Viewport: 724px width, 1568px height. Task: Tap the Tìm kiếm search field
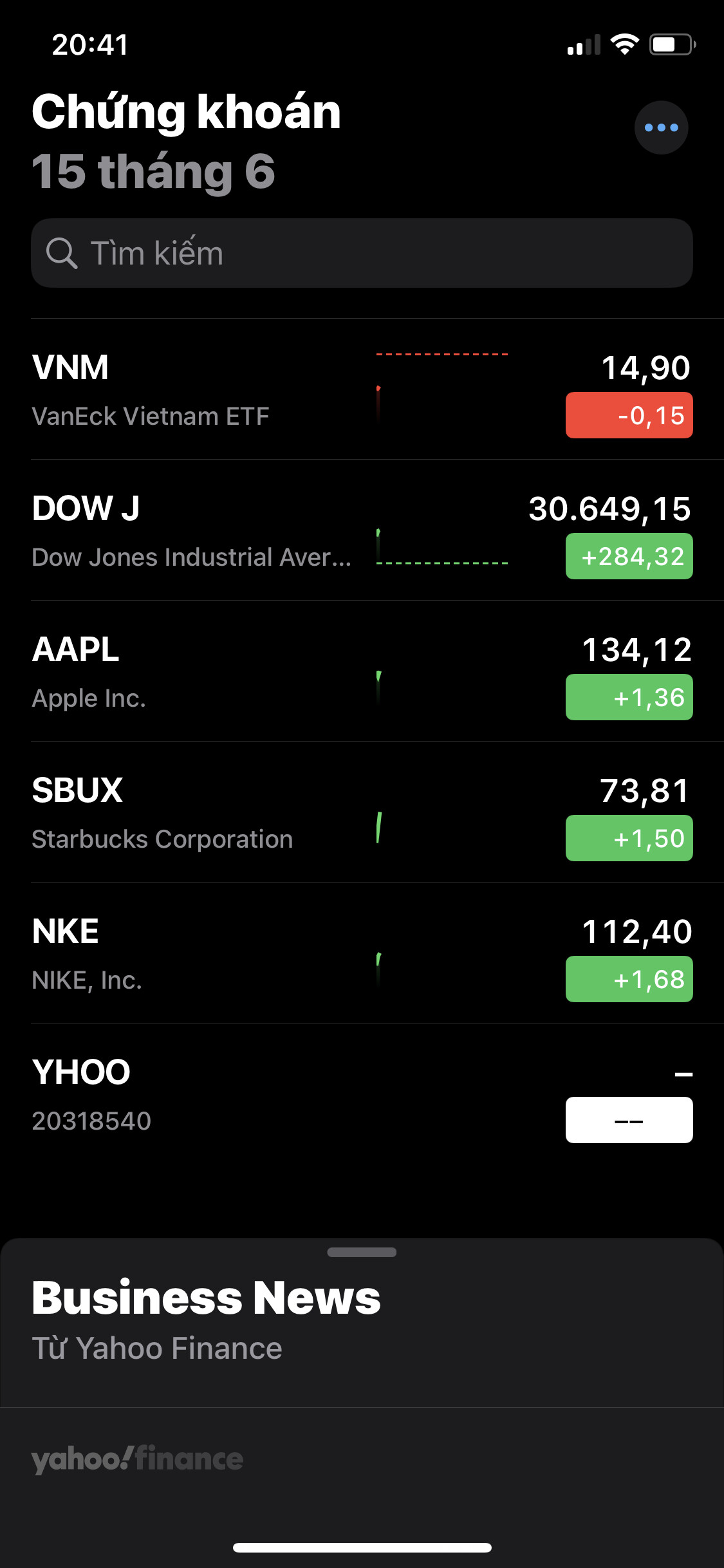coord(362,253)
